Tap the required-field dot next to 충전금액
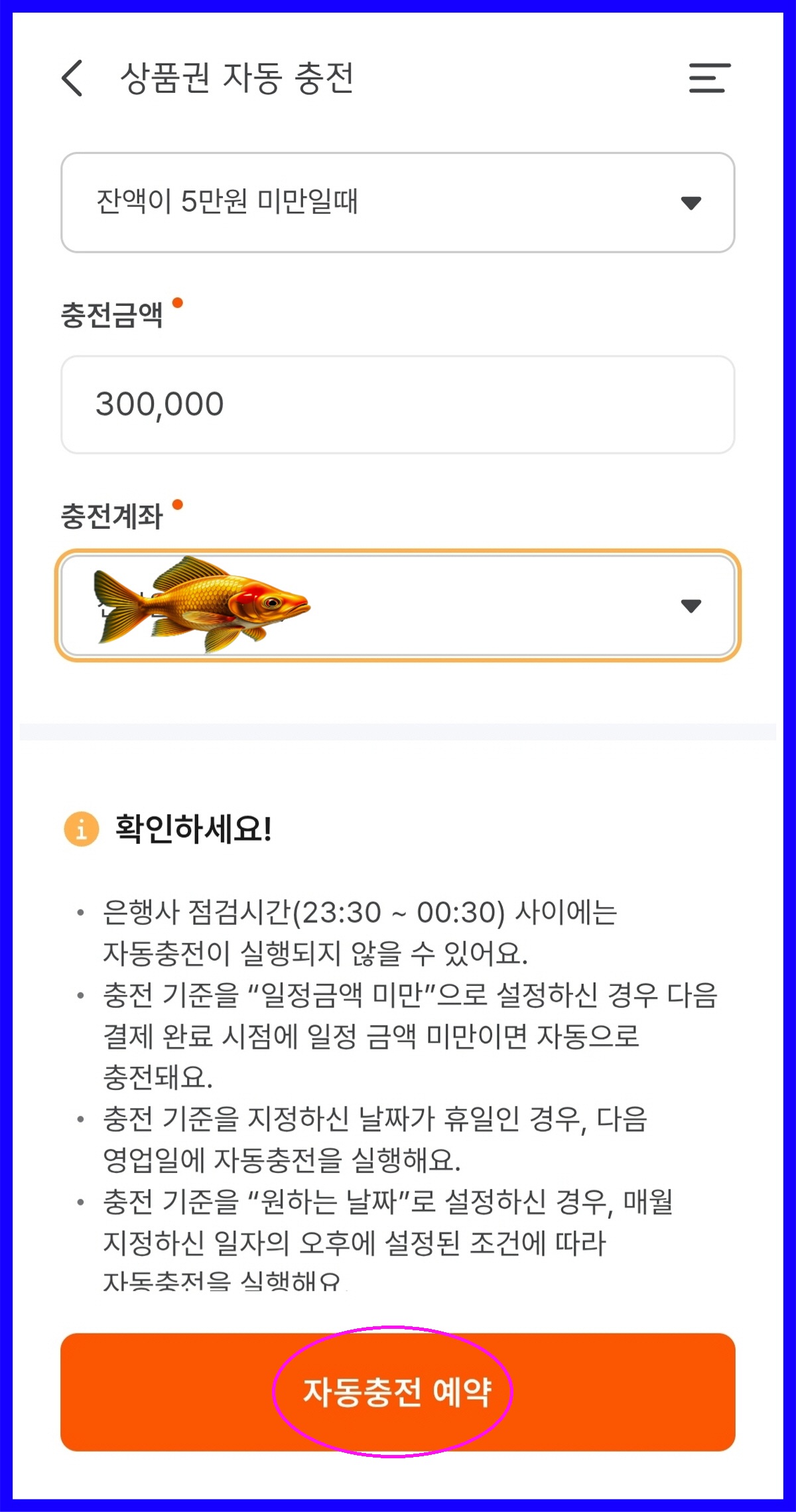 point(178,304)
